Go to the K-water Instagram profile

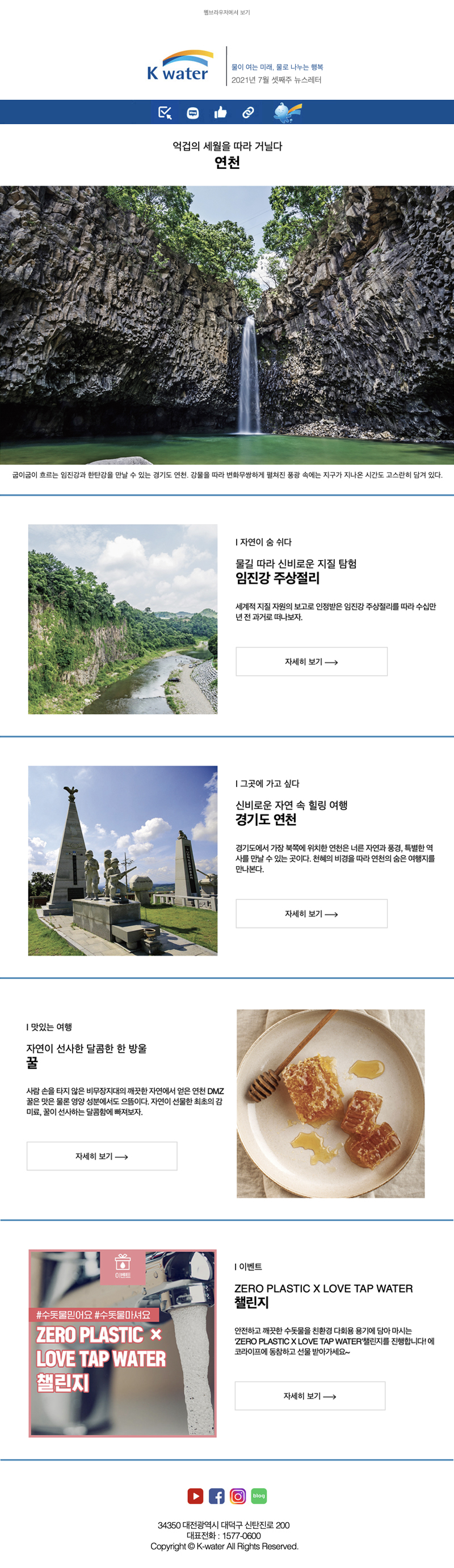[238, 1495]
